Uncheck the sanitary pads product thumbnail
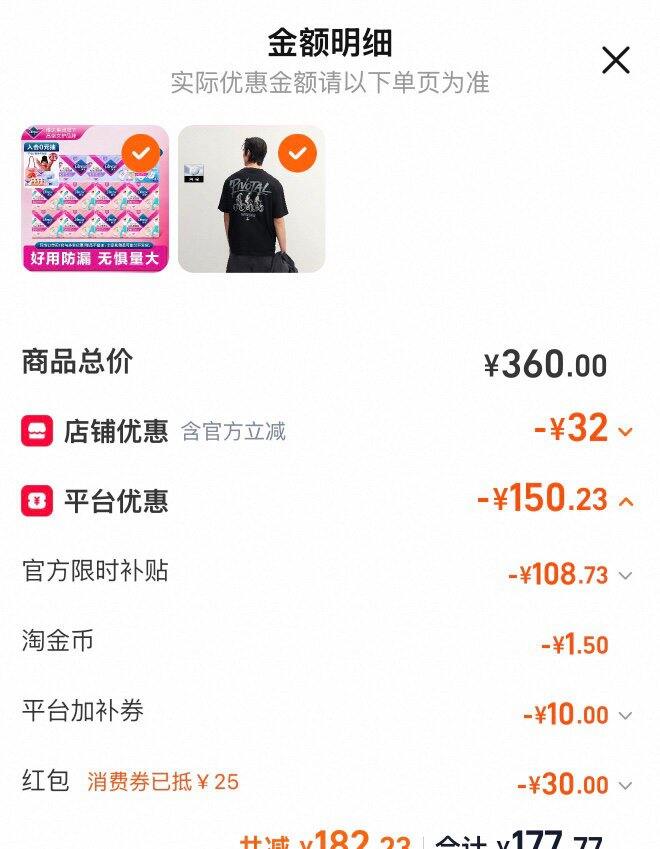Image resolution: width=660 pixels, height=849 pixels. pos(142,153)
